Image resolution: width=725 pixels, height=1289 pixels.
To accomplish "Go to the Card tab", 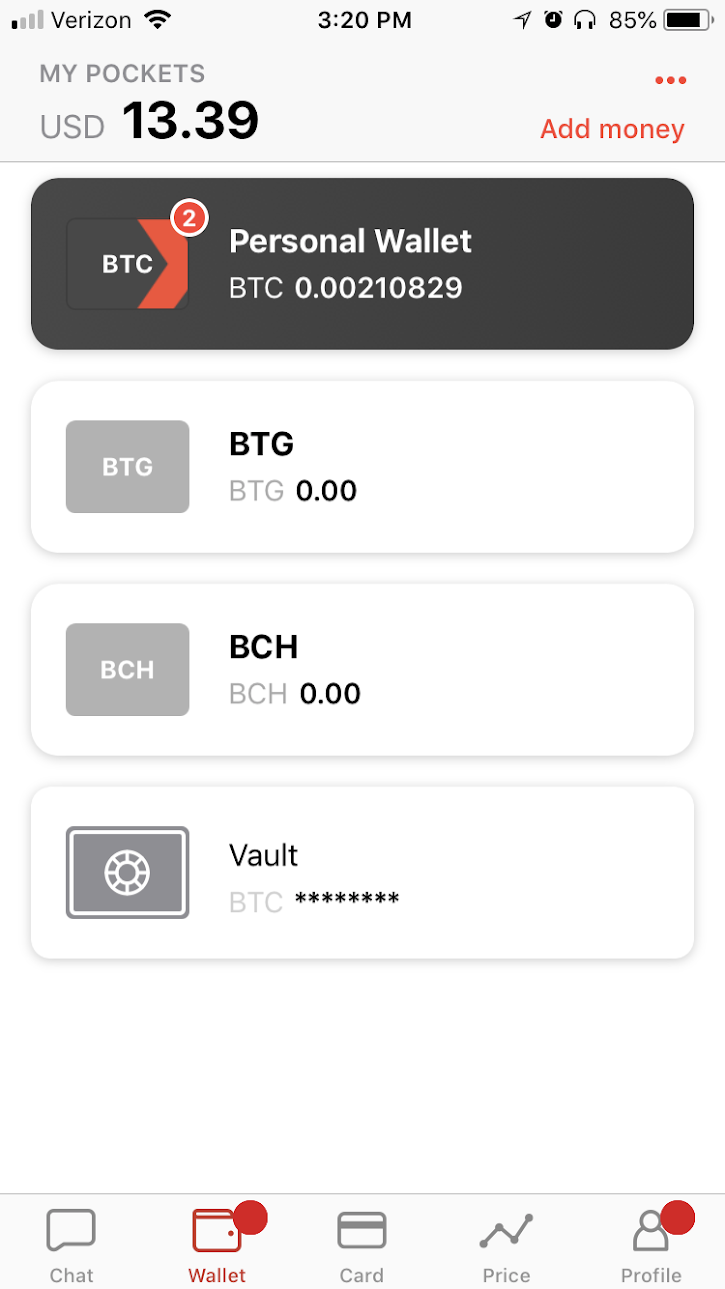I will pos(362,1245).
